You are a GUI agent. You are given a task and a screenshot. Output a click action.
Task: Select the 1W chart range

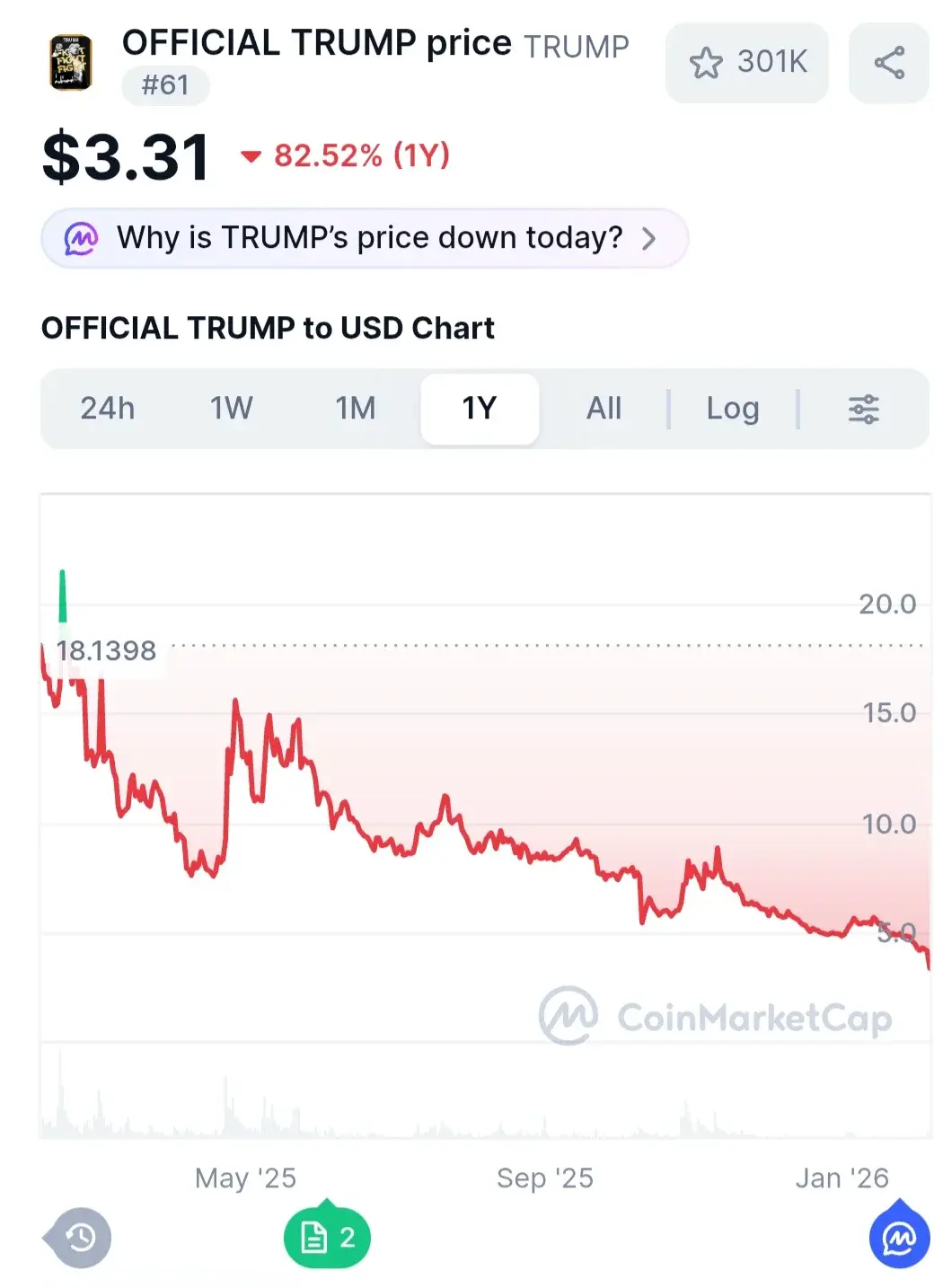[232, 409]
